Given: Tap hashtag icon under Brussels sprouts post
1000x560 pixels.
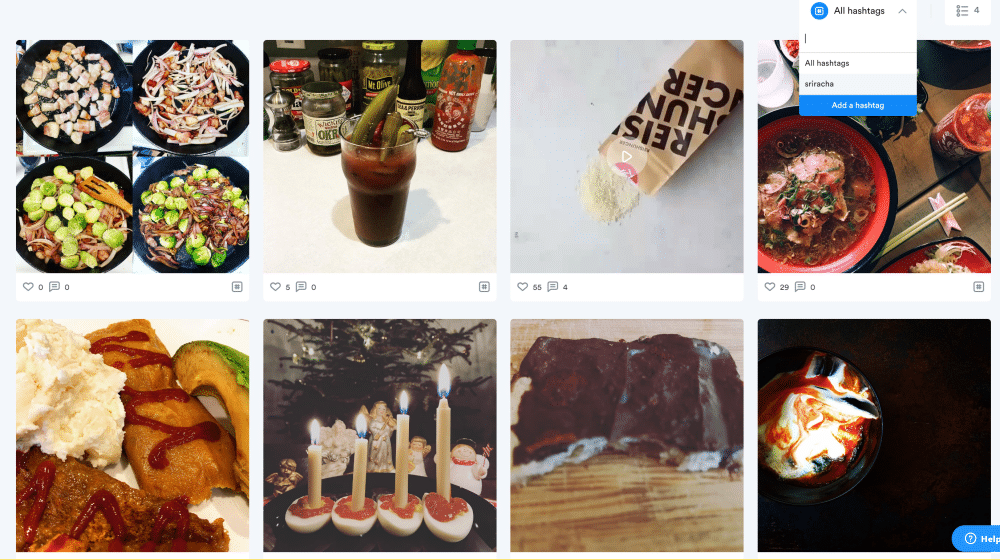Looking at the screenshot, I should (x=237, y=287).
